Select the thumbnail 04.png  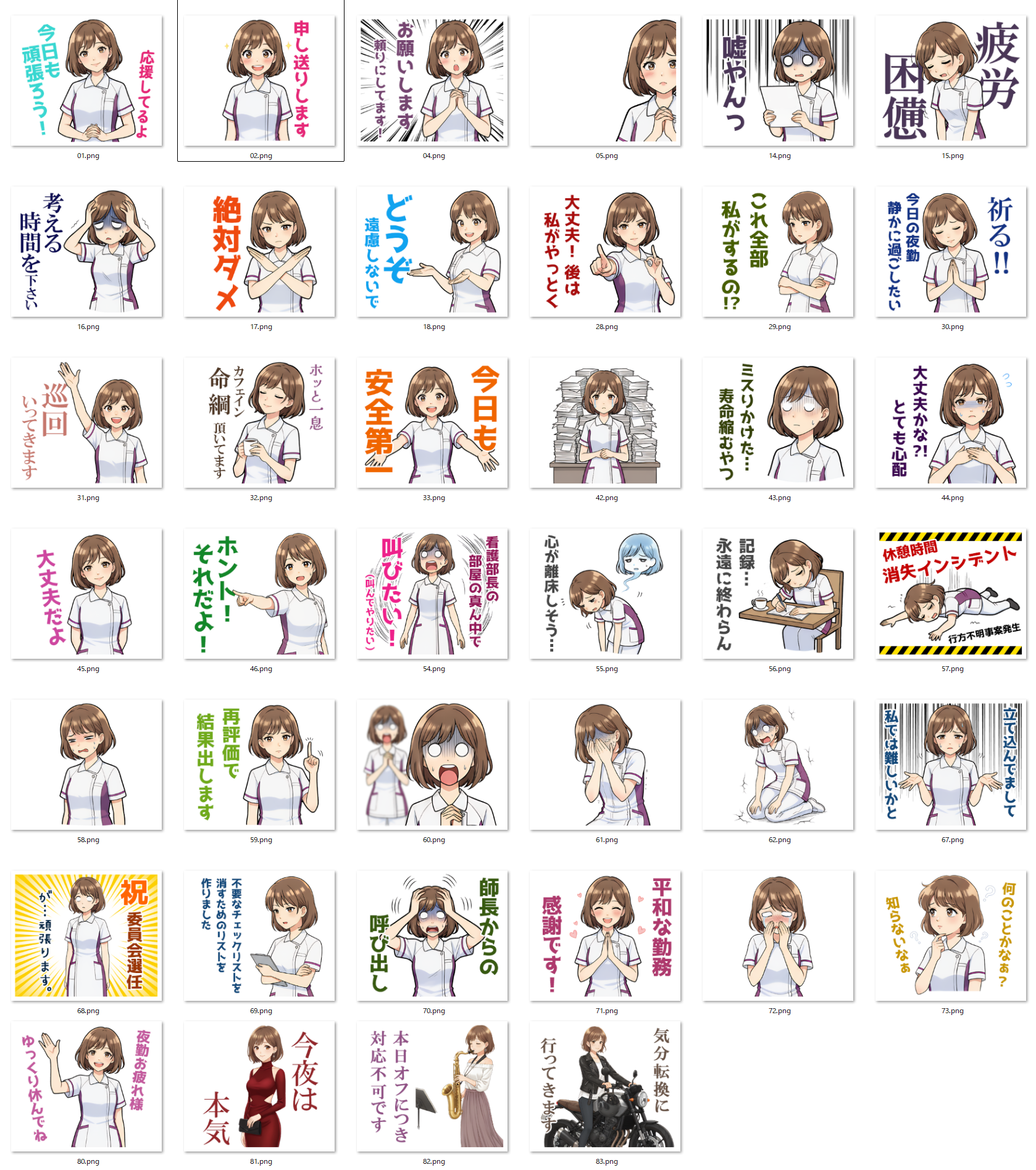pos(433,81)
